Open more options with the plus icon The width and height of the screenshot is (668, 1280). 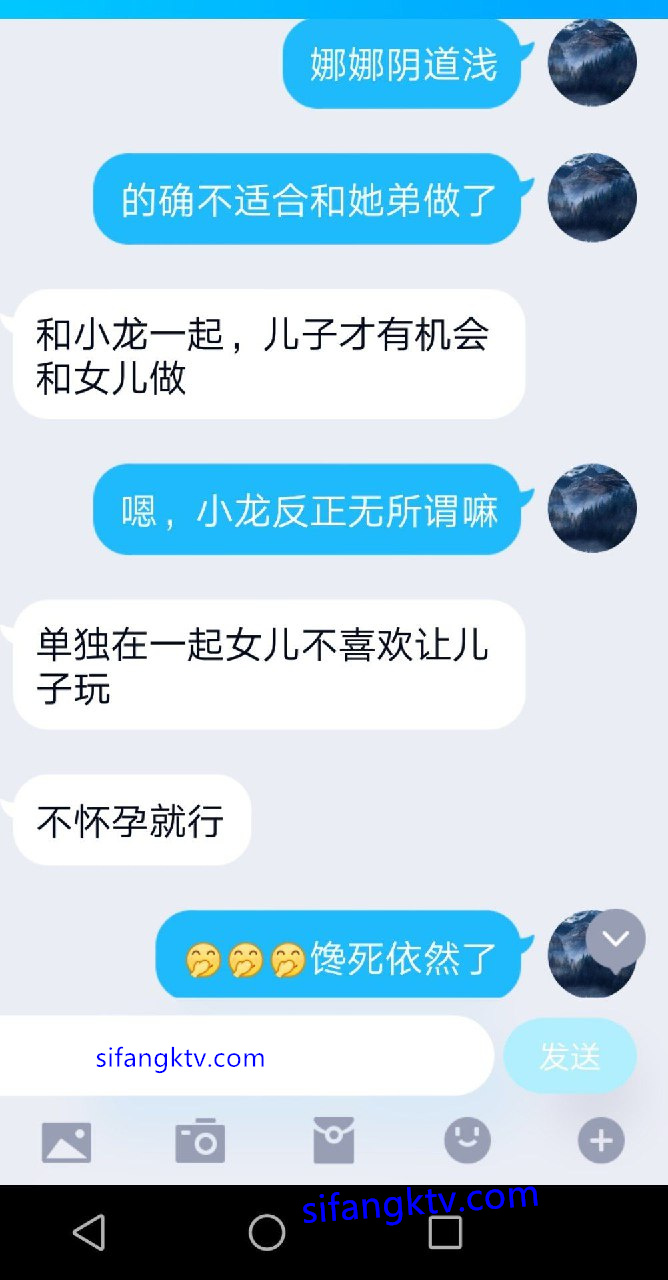coord(601,1141)
